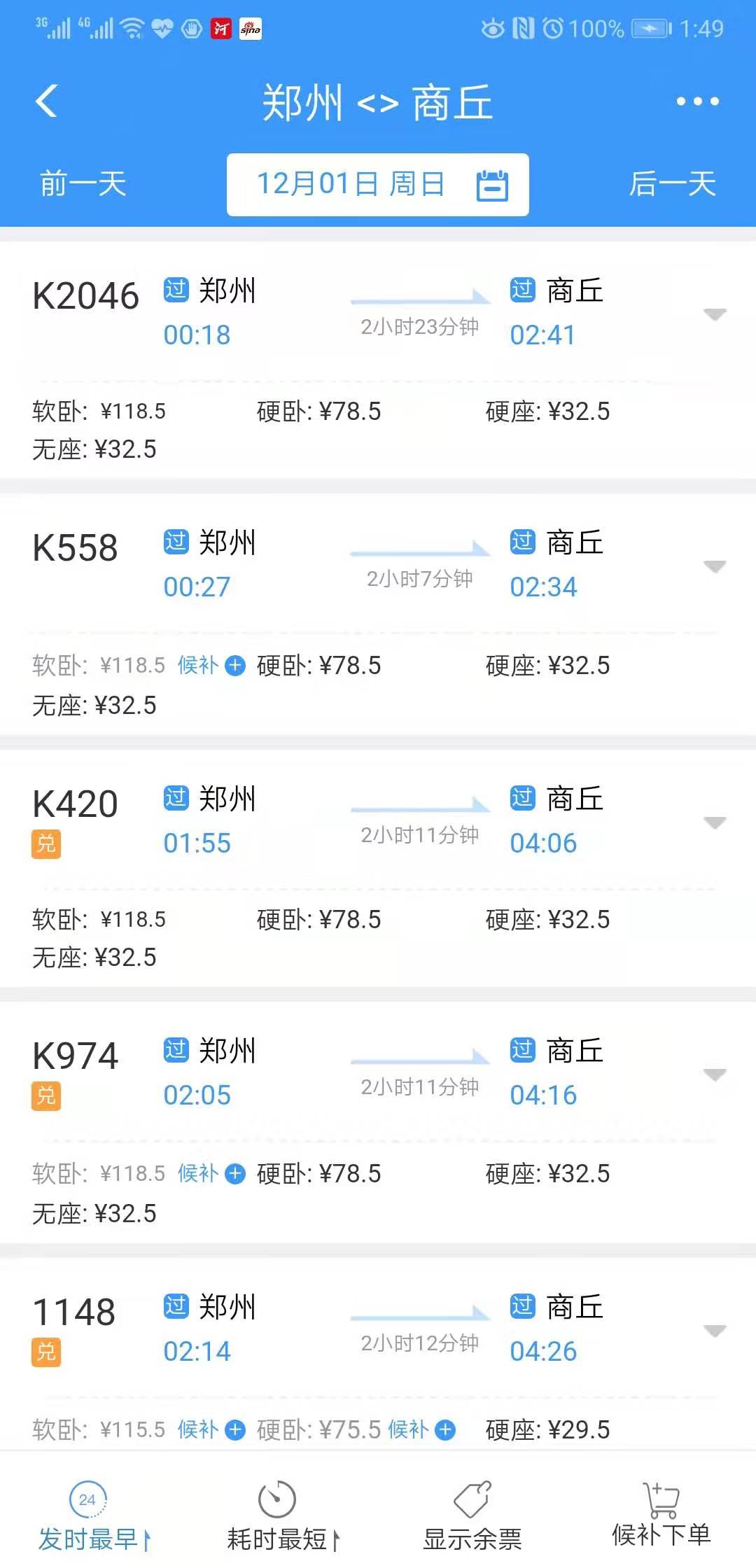This screenshot has height=1568, width=756.
Task: Expand details for train K2046
Action: point(714,315)
